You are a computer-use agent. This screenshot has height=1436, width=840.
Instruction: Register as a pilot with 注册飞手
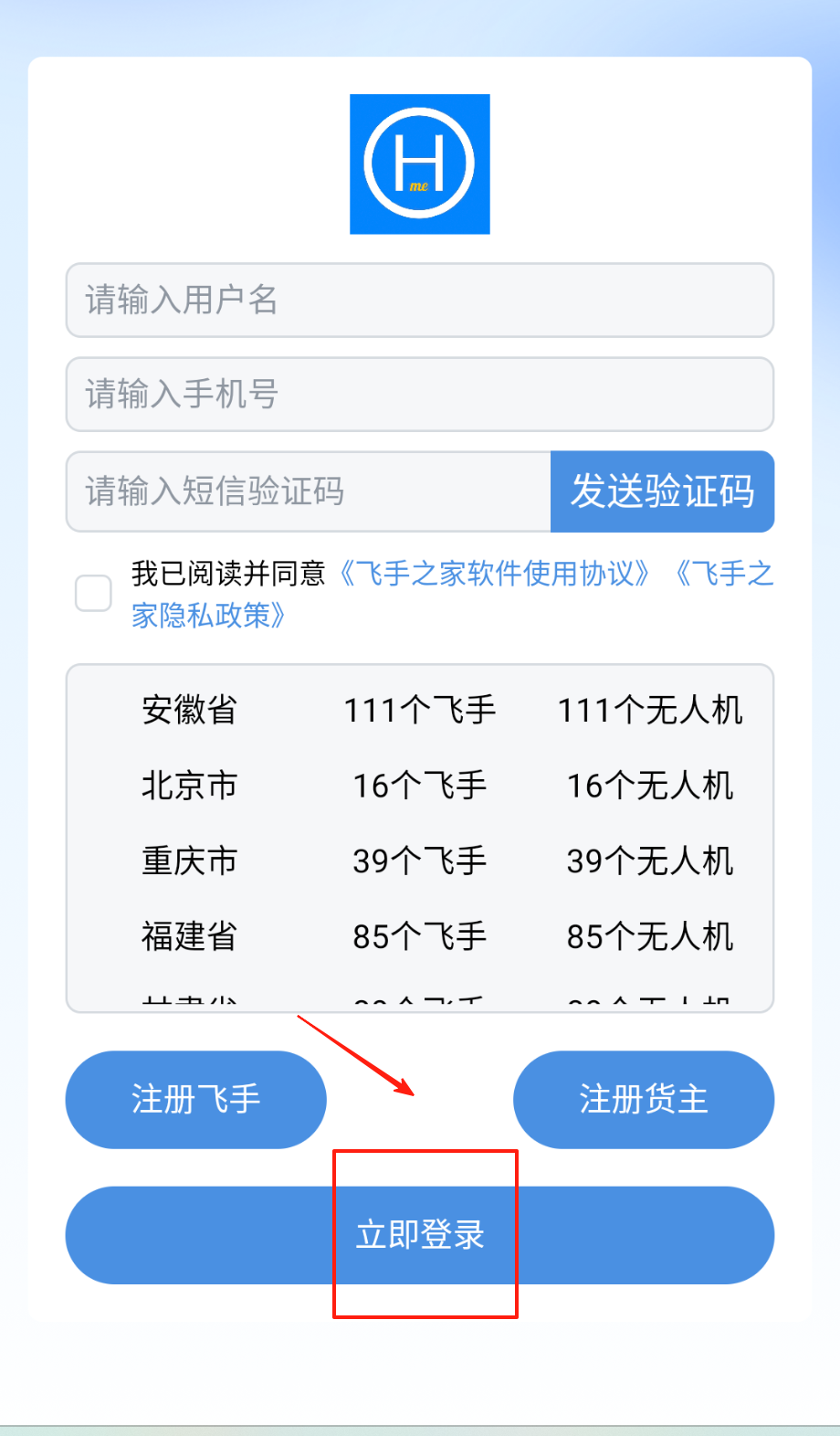(x=195, y=1099)
